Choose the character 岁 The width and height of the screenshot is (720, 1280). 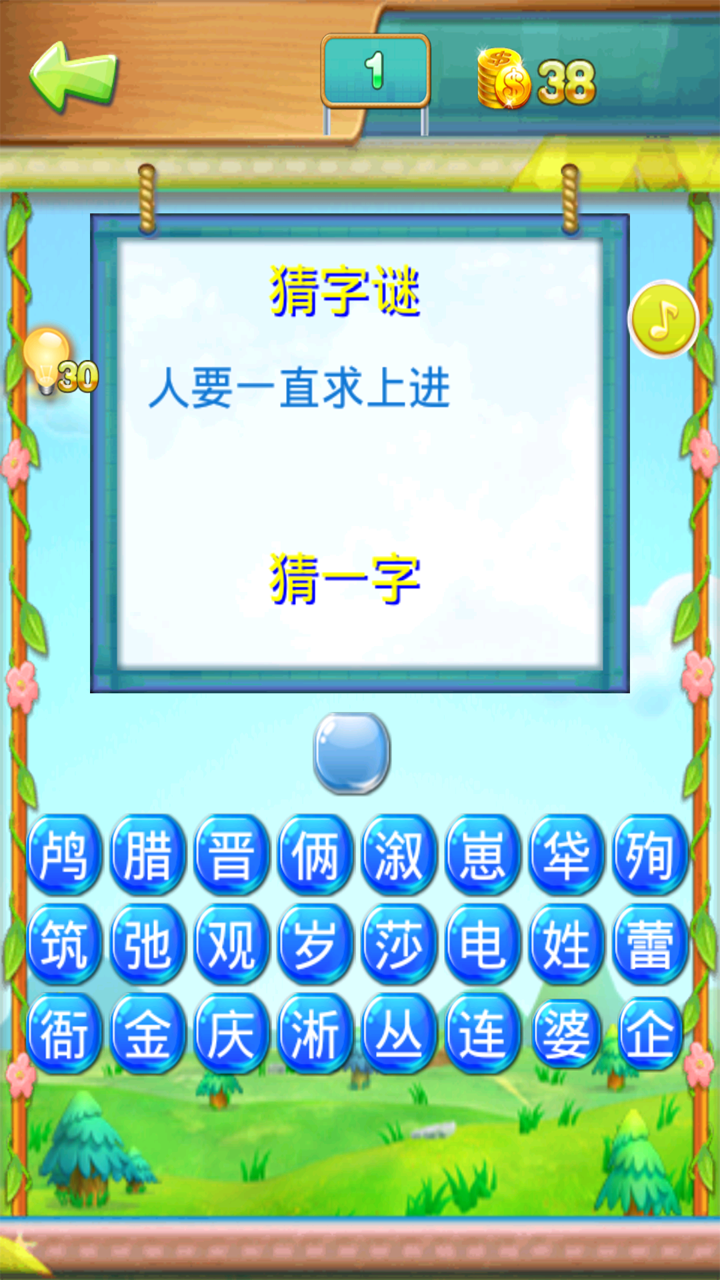click(x=316, y=944)
